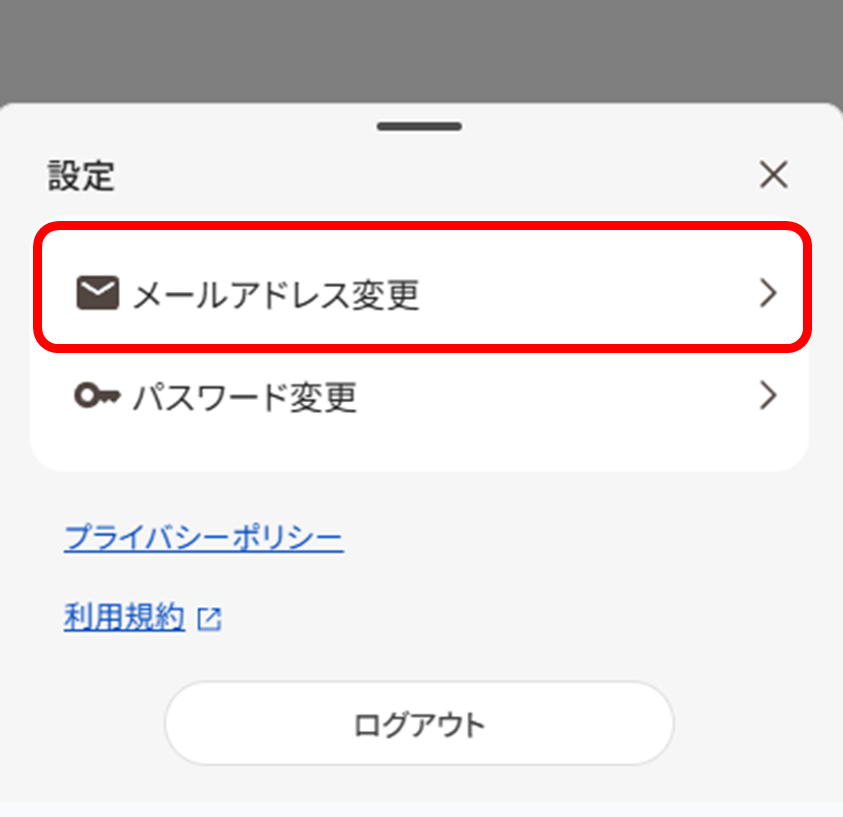Open パスワード変更
Viewport: 843px width, 817px height.
coord(420,397)
